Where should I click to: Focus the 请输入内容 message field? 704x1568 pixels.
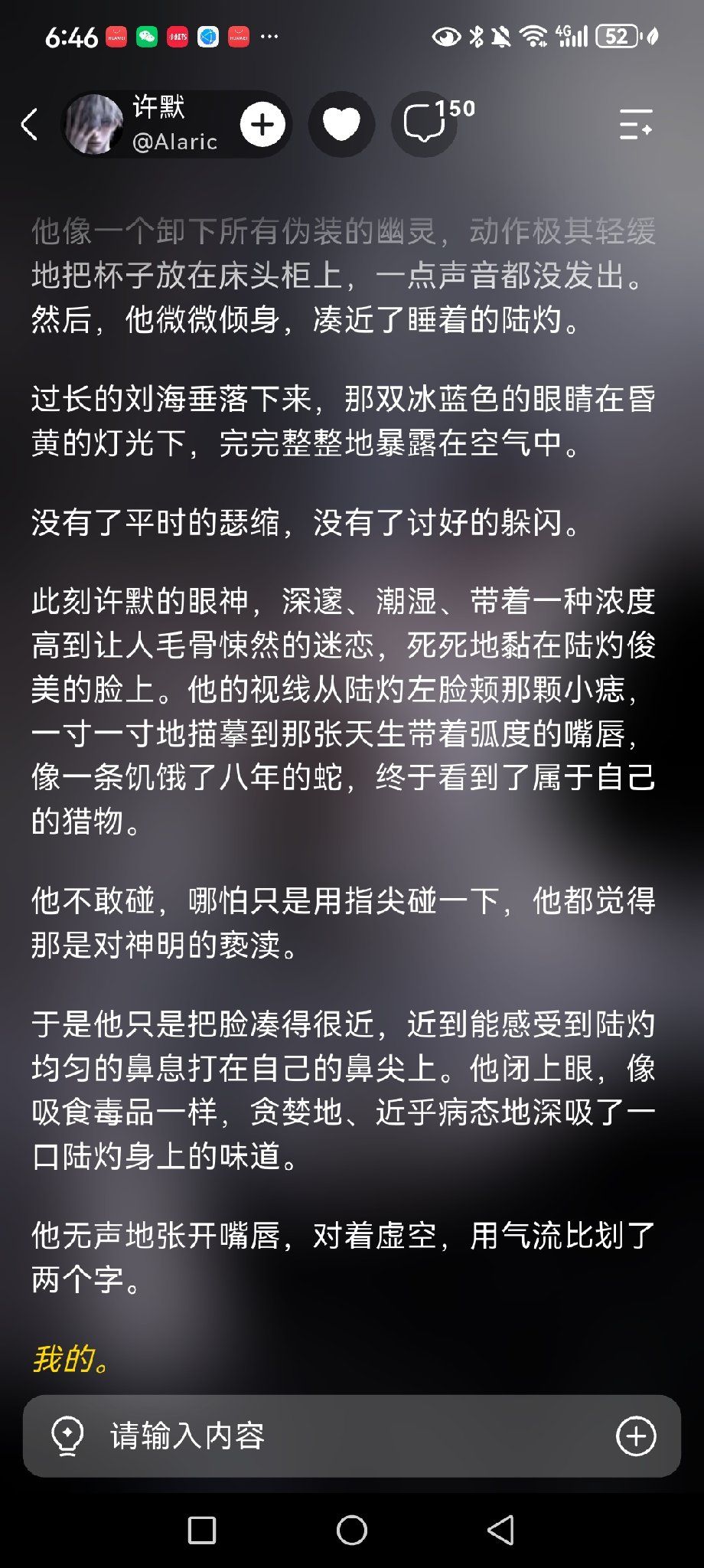(352, 1436)
